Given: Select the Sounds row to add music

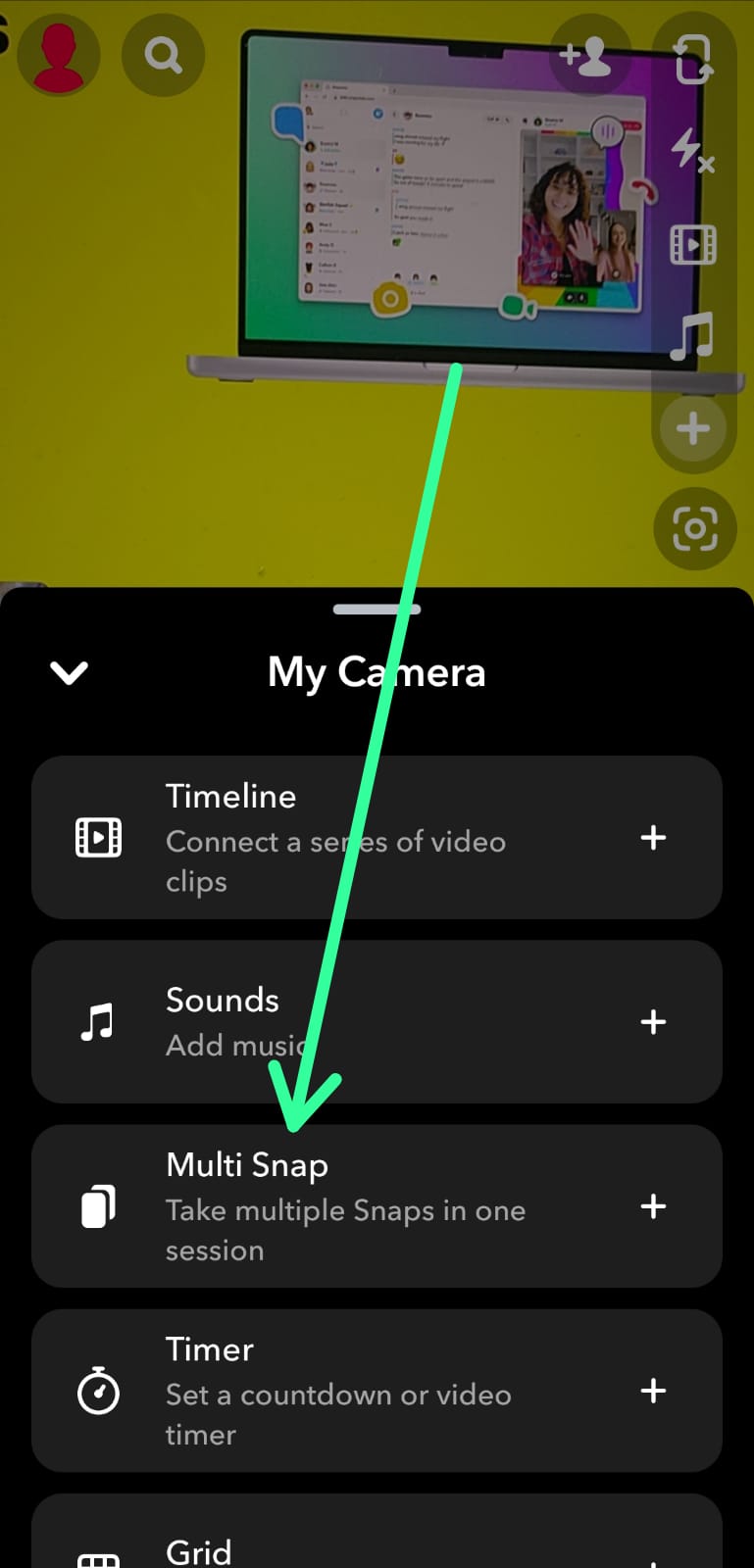Looking at the screenshot, I should click(x=377, y=1022).
